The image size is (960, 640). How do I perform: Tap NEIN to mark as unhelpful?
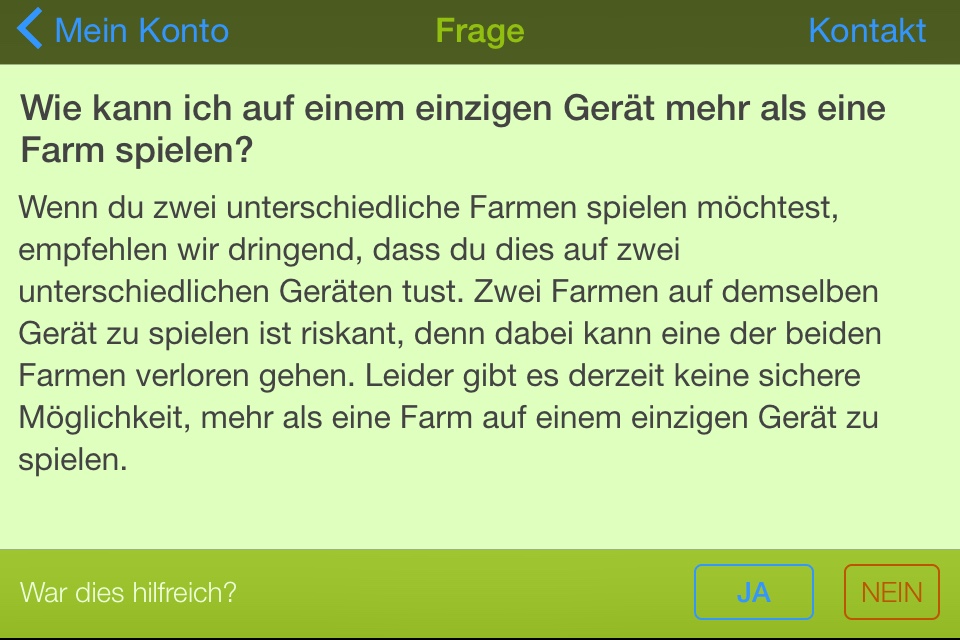tap(891, 592)
